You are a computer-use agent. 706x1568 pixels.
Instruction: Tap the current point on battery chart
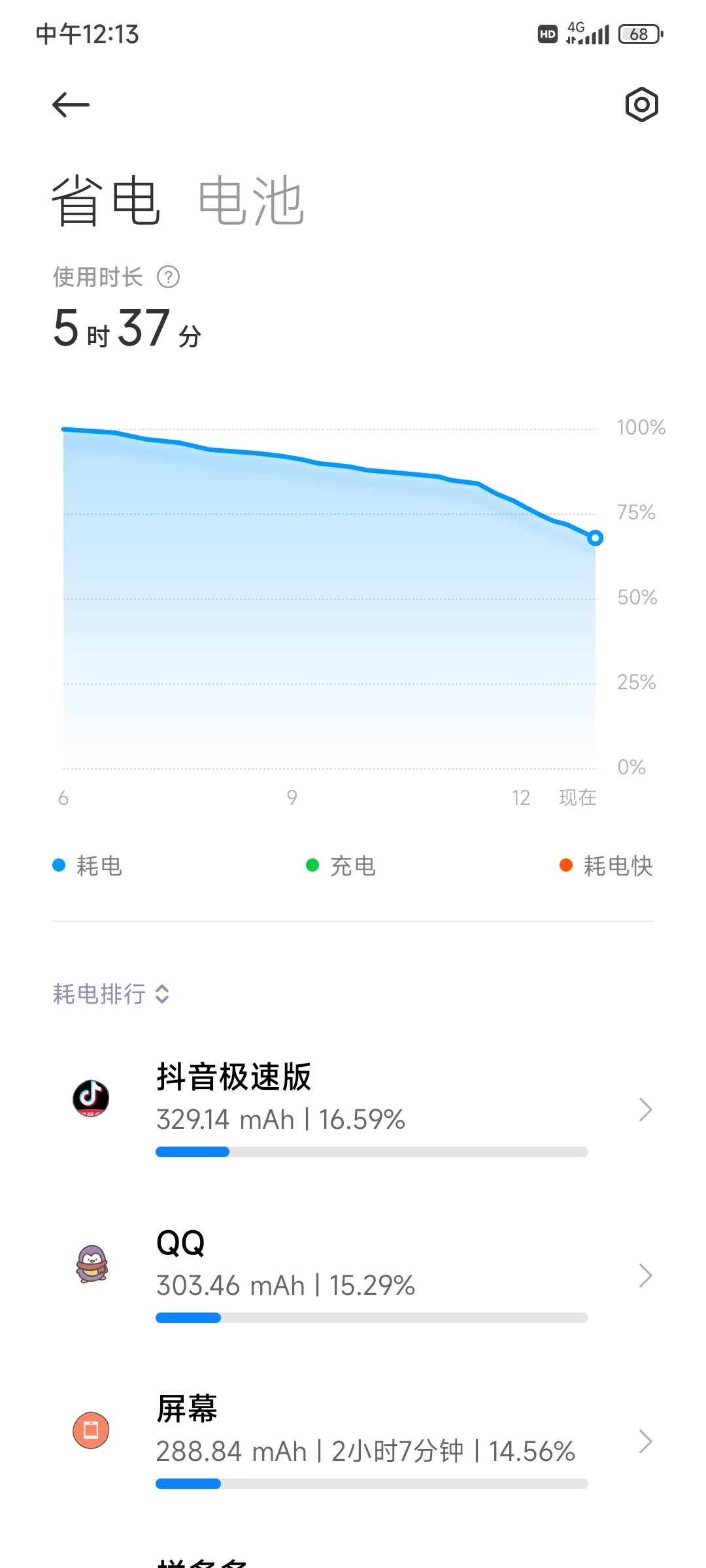595,538
